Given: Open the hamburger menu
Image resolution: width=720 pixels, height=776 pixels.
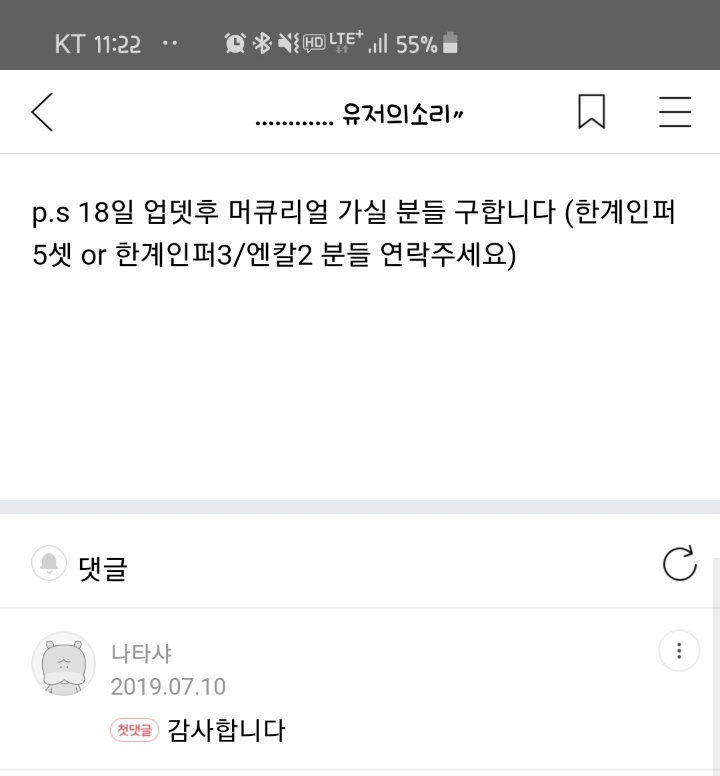Looking at the screenshot, I should tap(675, 112).
